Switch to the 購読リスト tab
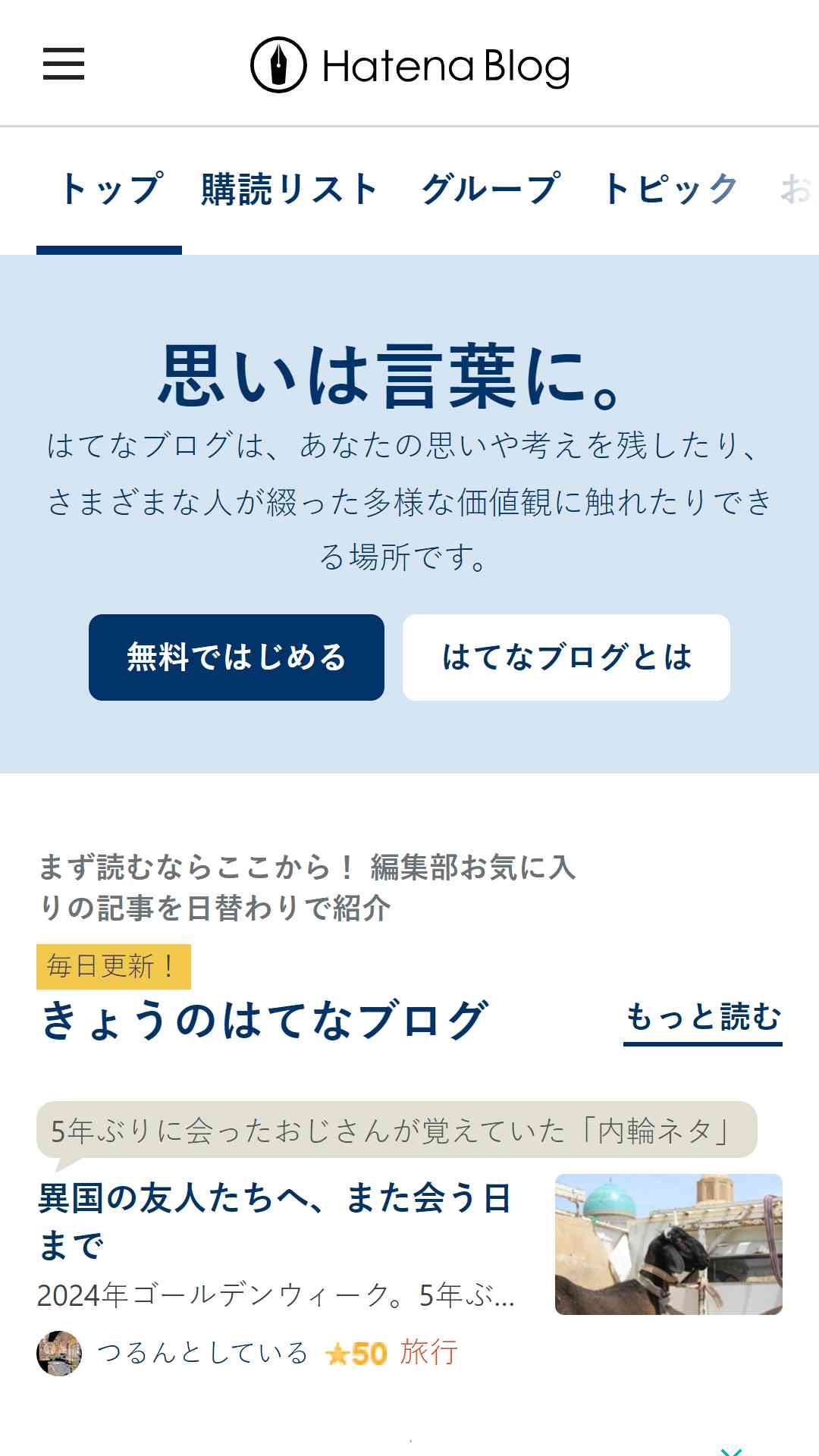 tap(290, 190)
